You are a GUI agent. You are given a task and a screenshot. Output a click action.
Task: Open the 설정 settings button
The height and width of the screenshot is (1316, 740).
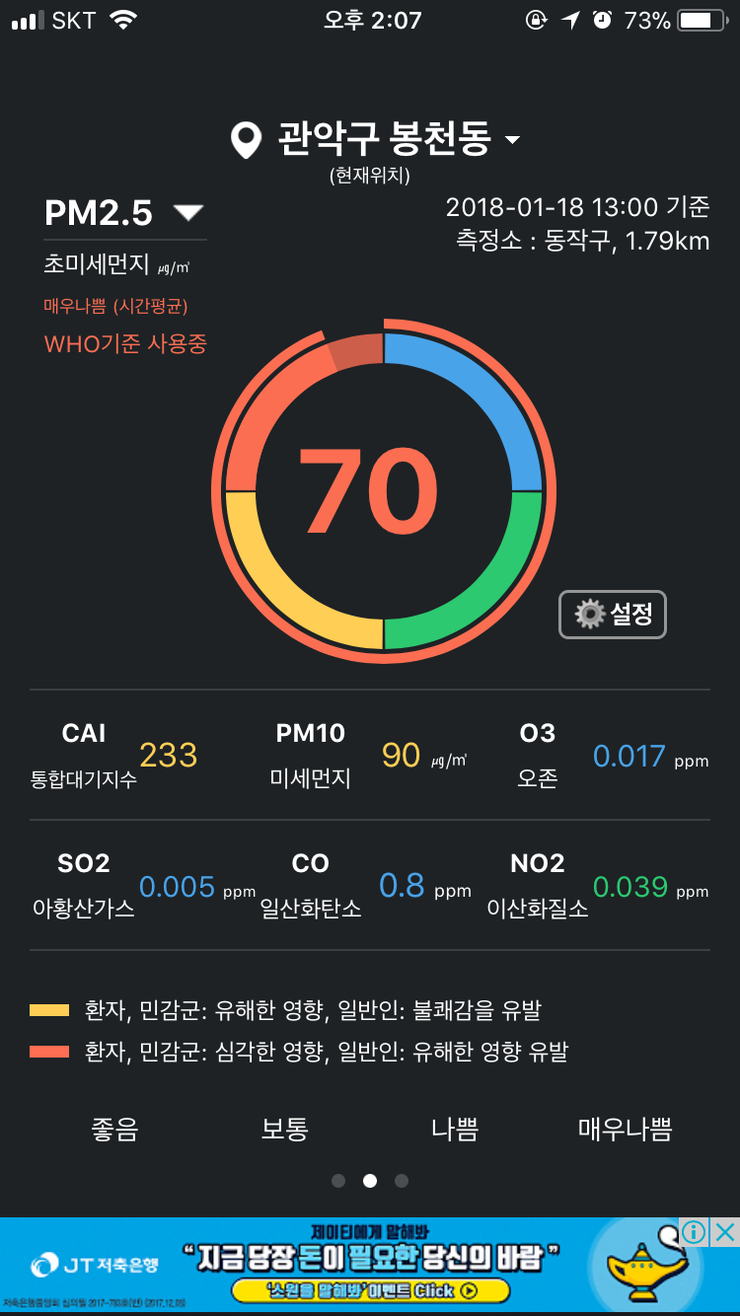point(612,614)
